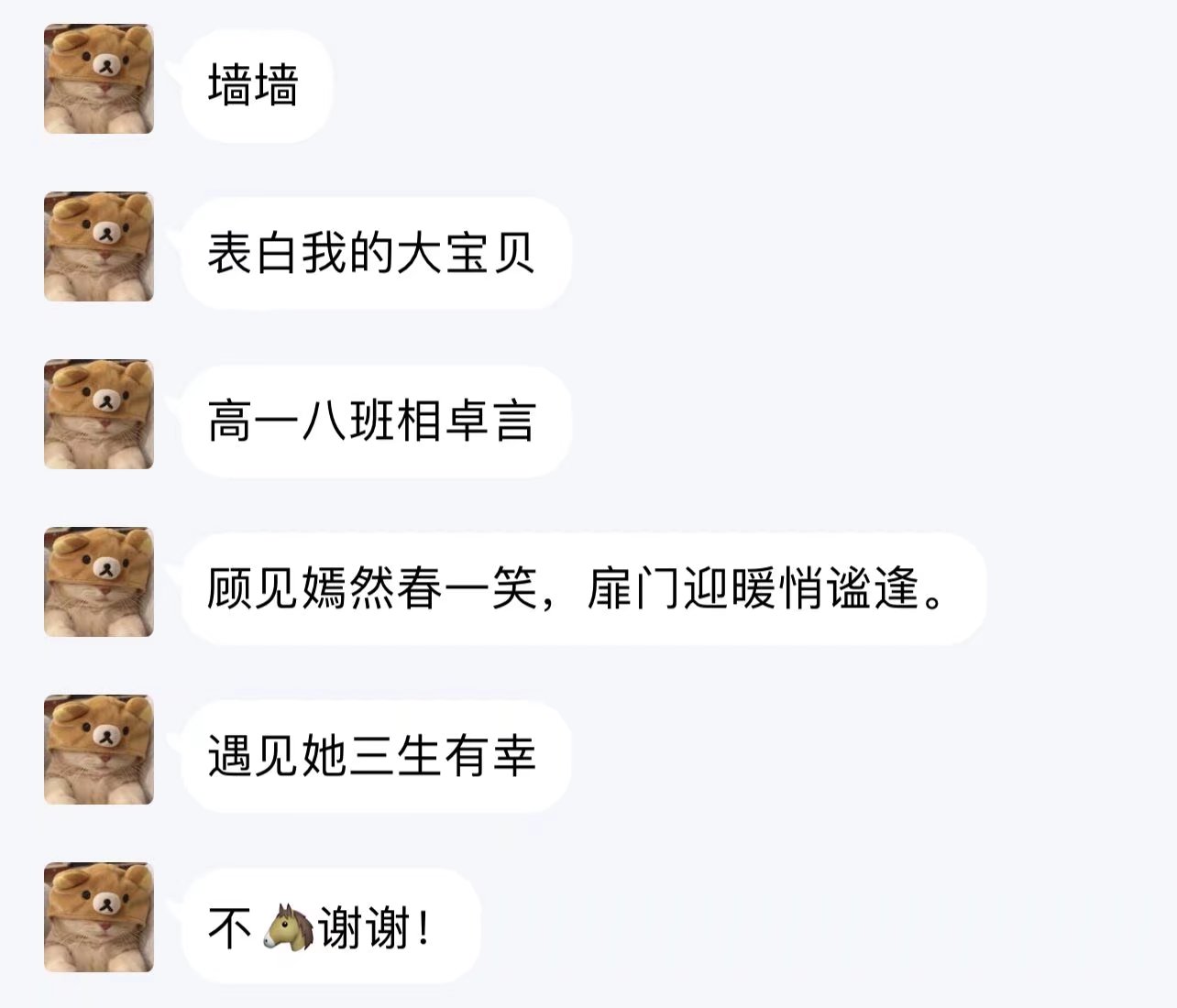
Task: Open sender's avatar beside "墙墙" message
Action: tap(99, 80)
